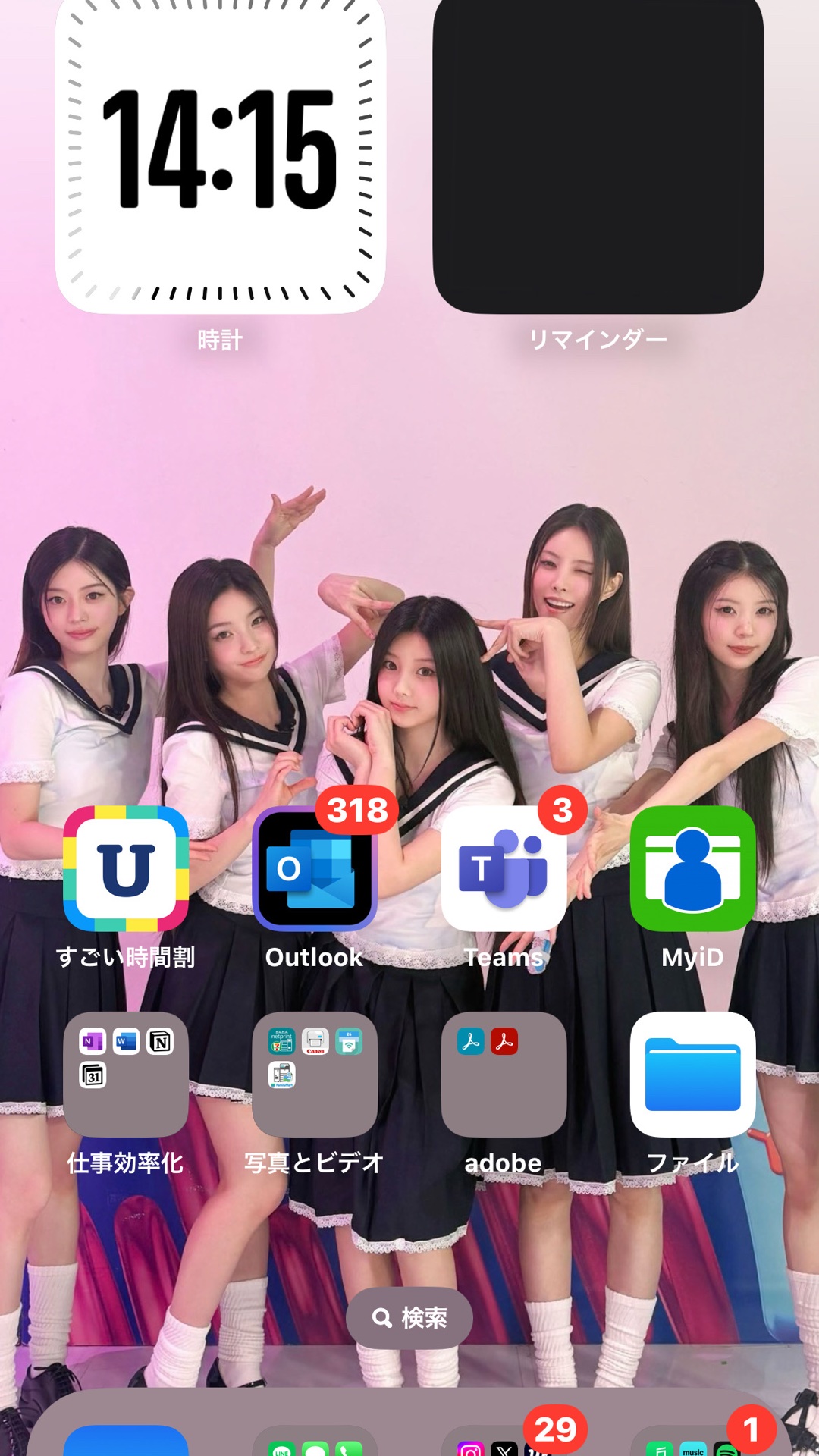The image size is (819, 1456).
Task: Open Outlook with 318 unread
Action: [x=315, y=869]
